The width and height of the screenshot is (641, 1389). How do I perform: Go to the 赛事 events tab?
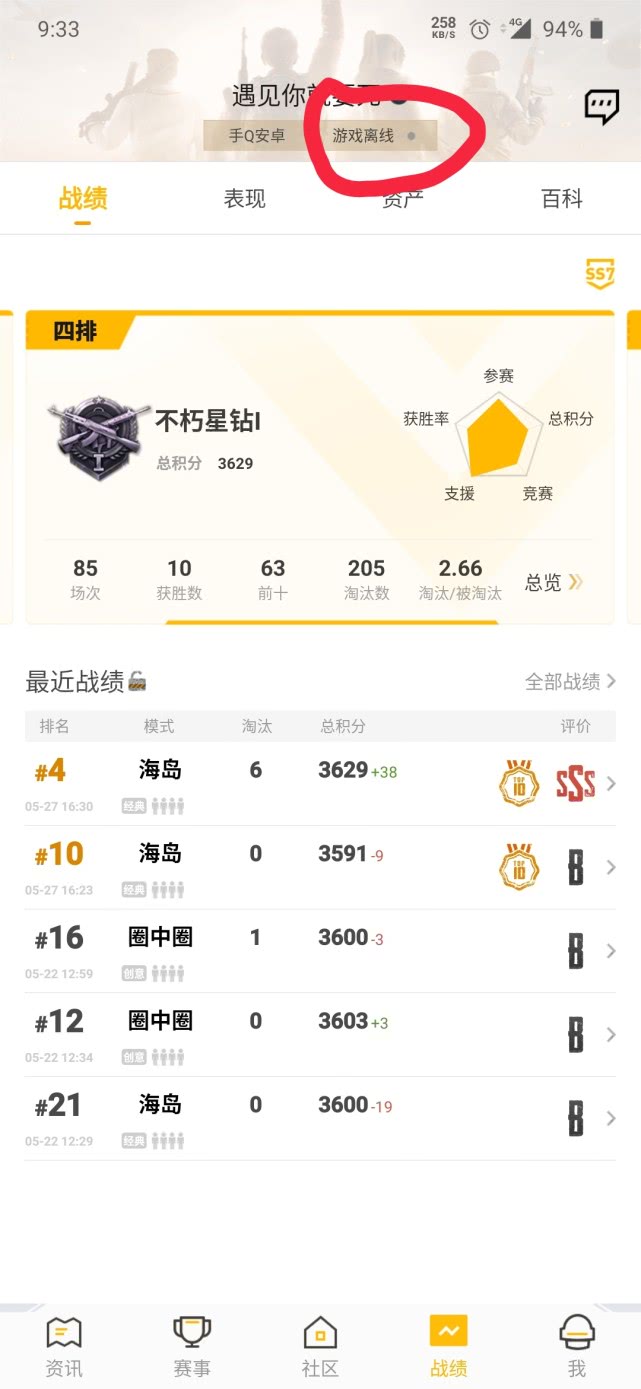192,1346
